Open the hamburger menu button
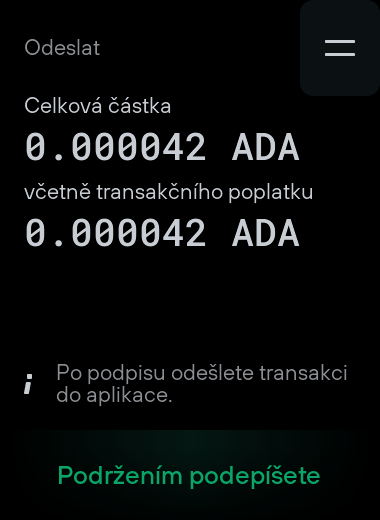This screenshot has width=380, height=520. (340, 48)
